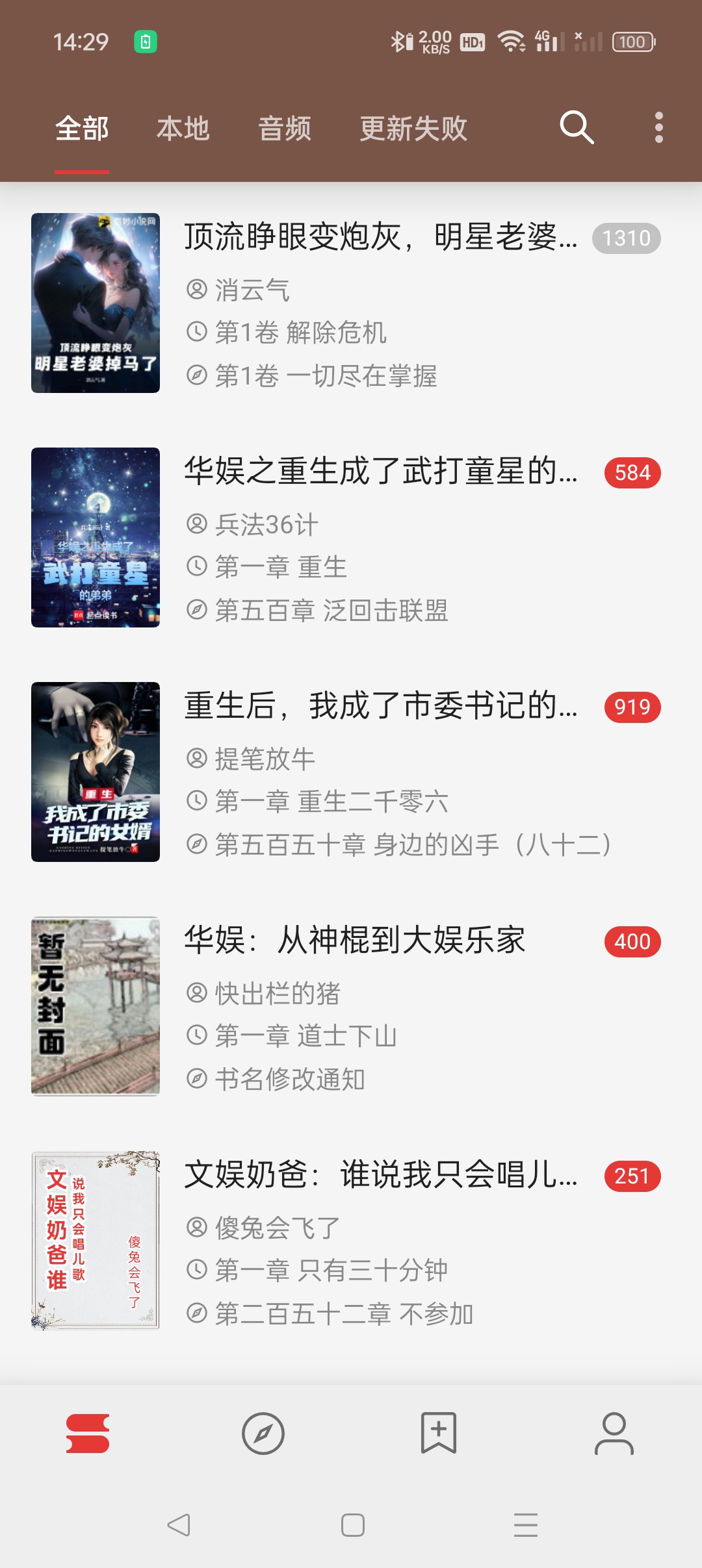Open the novel 文娱奶爸：谁说我只会唱儿...
The width and height of the screenshot is (702, 1568).
pyautogui.click(x=351, y=1241)
